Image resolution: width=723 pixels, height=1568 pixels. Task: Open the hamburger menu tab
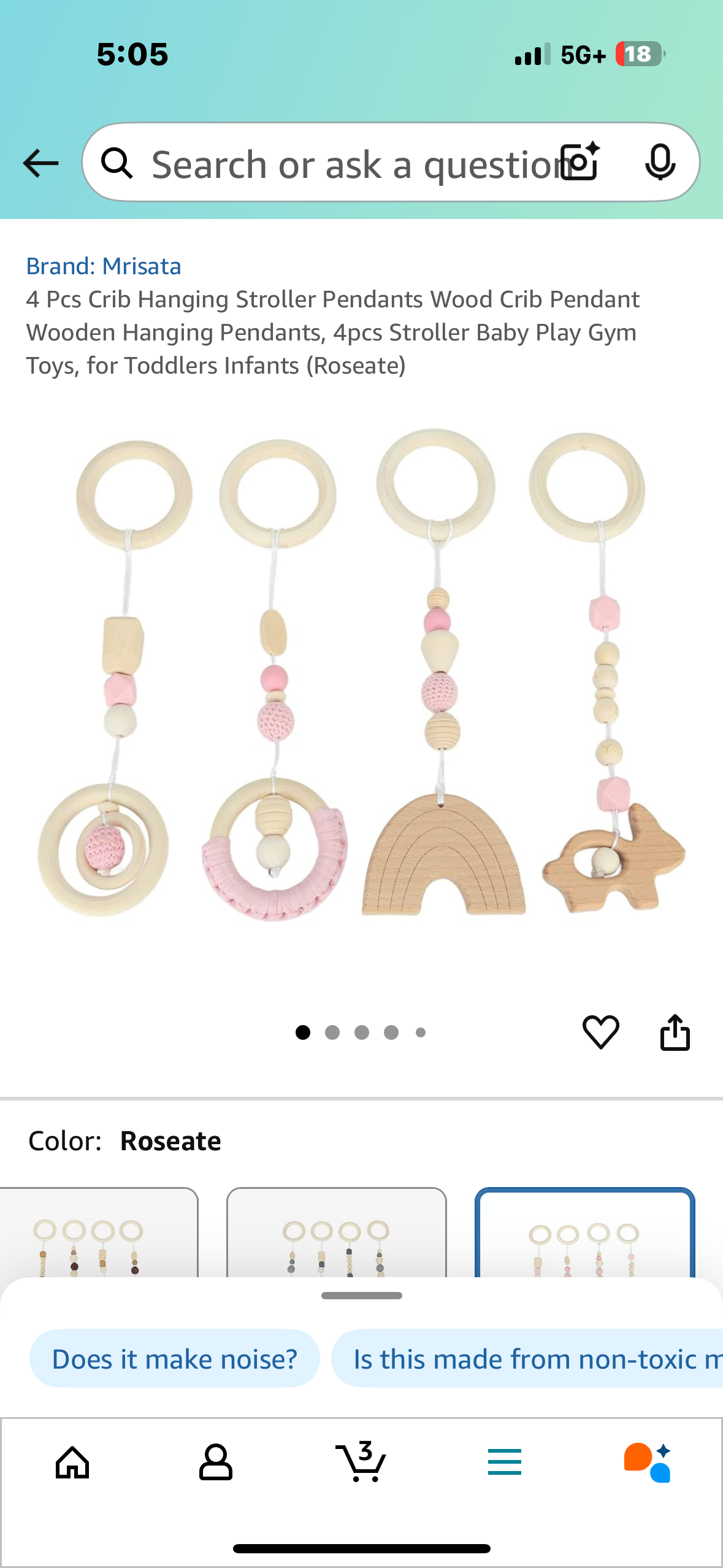505,1462
